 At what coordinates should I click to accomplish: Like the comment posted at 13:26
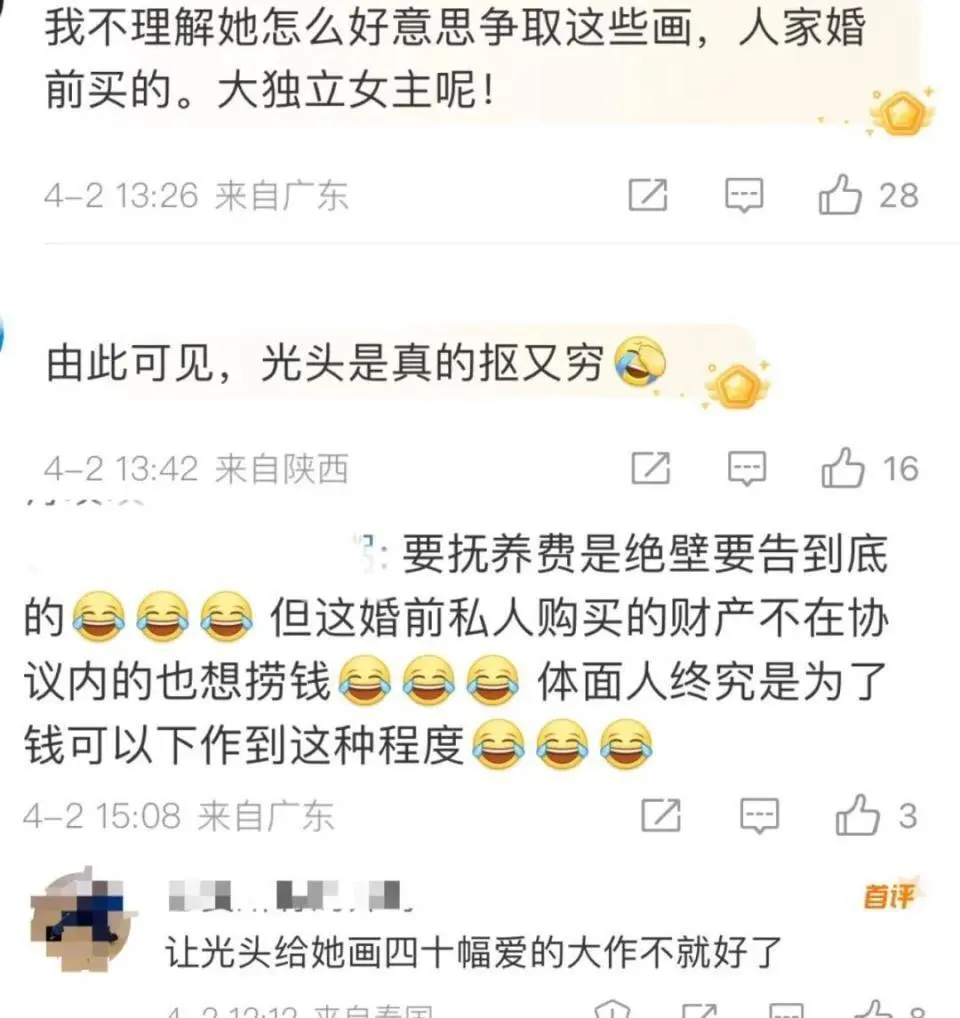[840, 194]
